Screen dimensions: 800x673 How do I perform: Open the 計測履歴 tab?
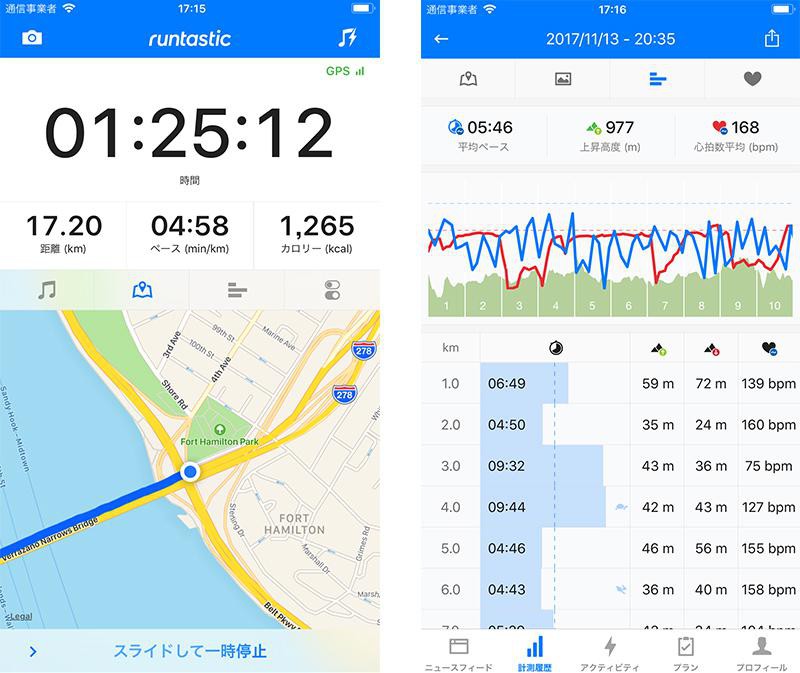tap(535, 652)
